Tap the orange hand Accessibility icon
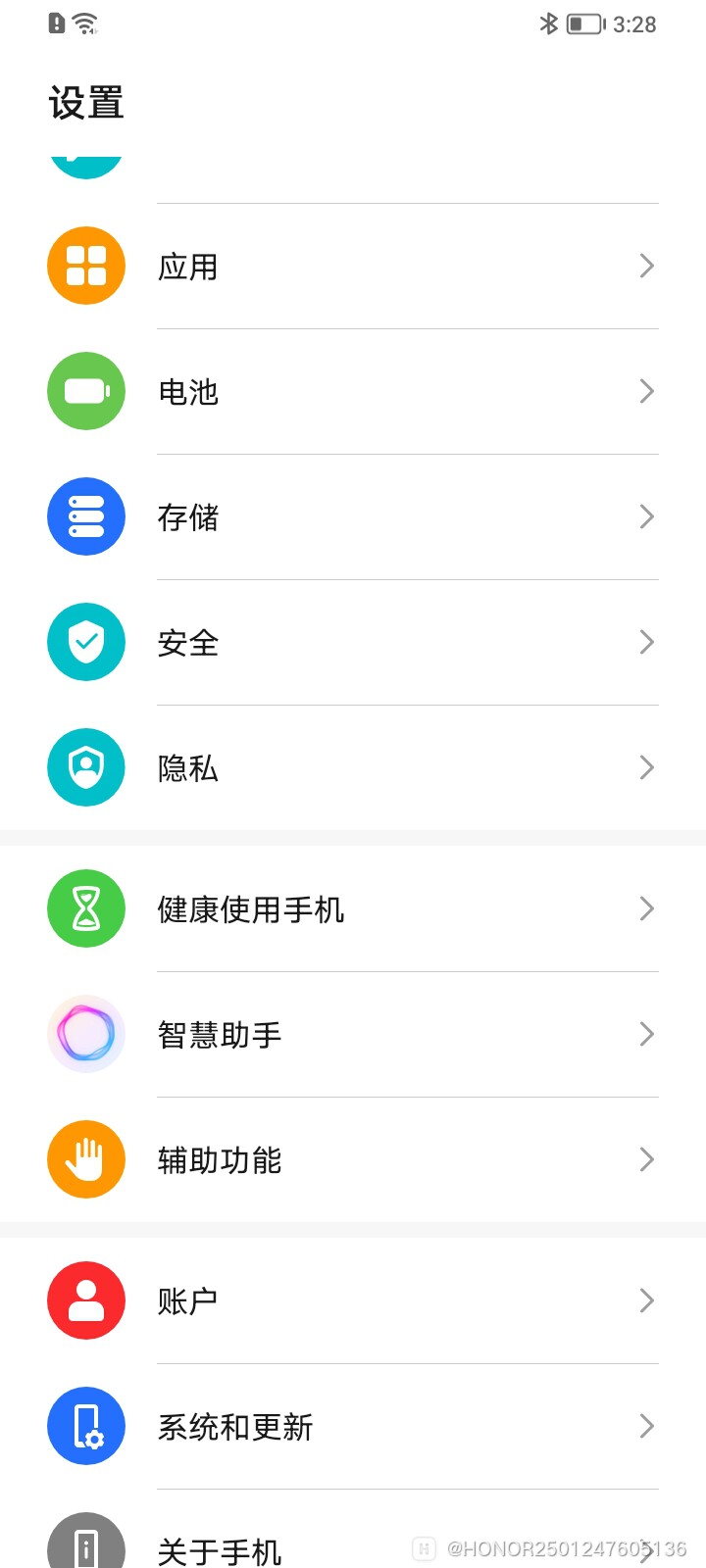This screenshot has height=1568, width=706. [86, 1159]
